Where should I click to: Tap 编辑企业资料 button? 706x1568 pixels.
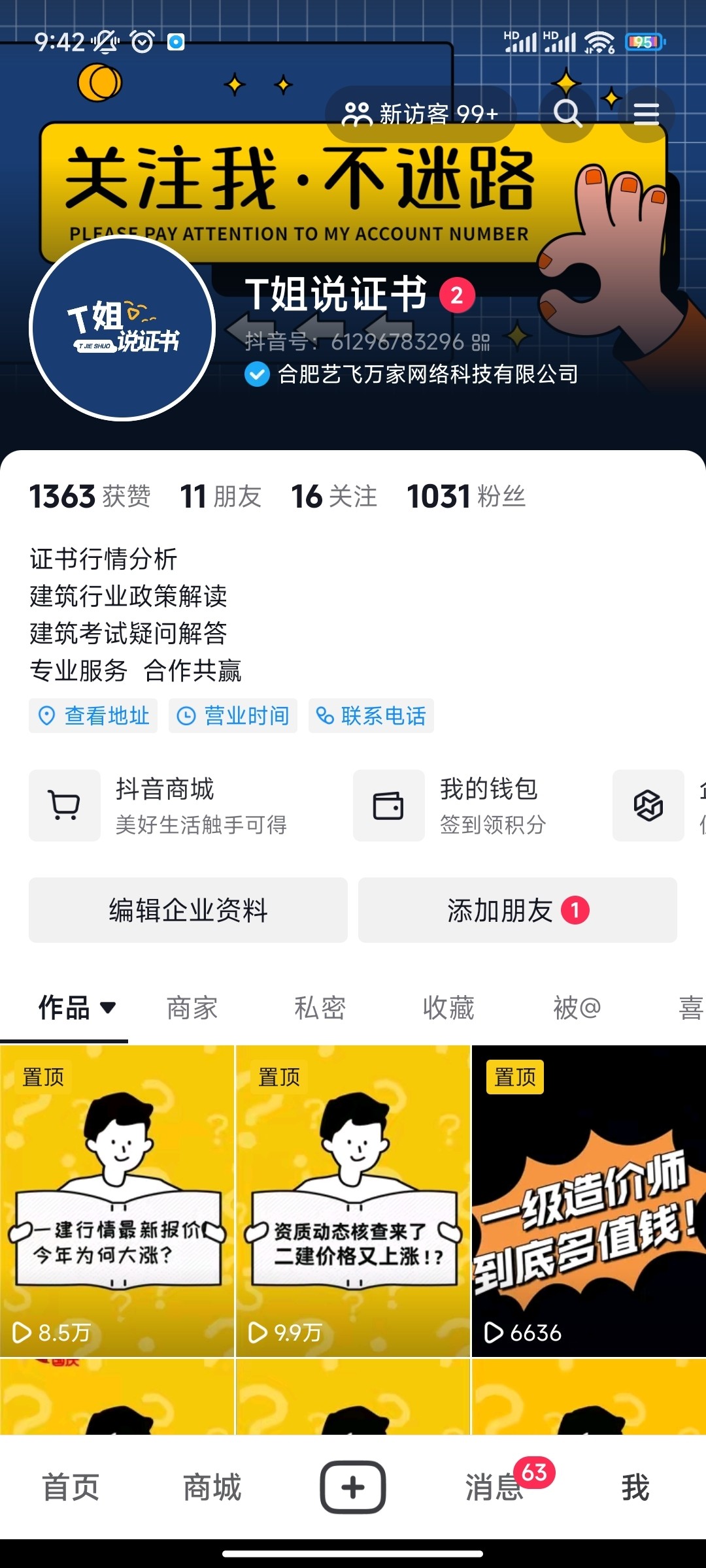click(188, 910)
